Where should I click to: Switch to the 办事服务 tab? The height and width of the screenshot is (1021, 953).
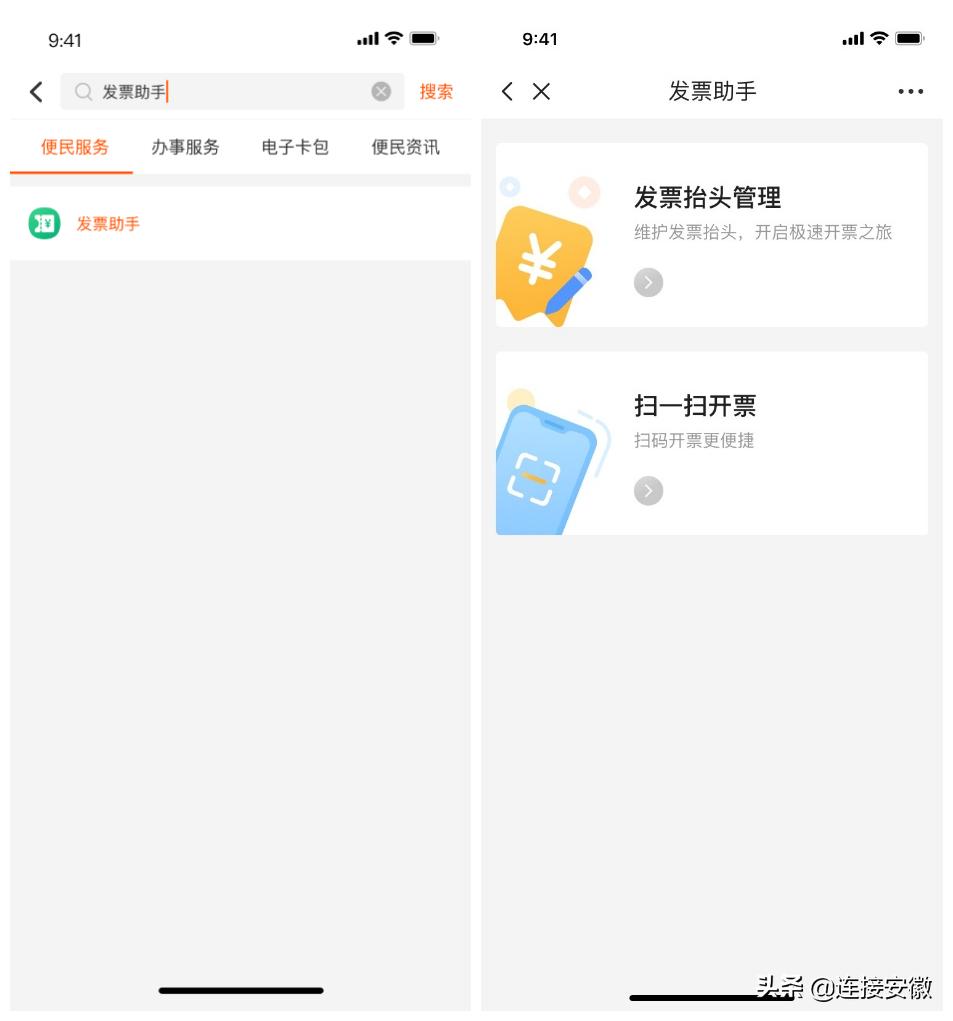(x=185, y=146)
